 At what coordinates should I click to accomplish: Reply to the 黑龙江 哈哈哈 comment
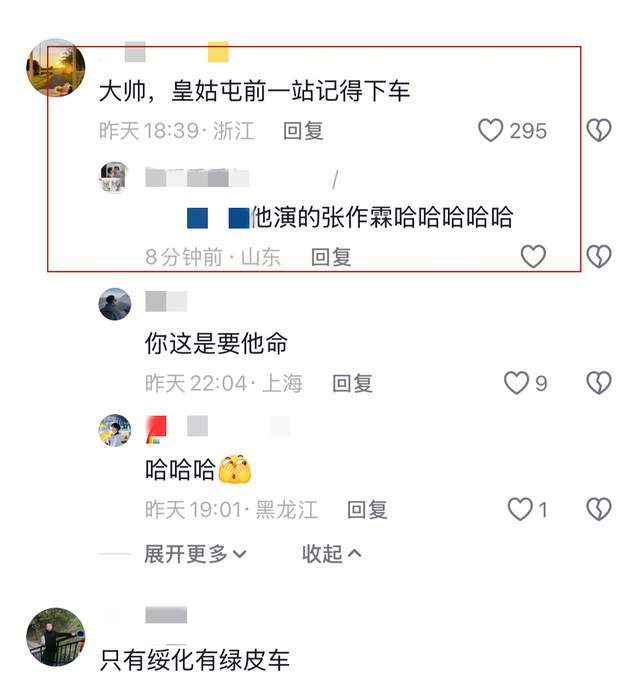coord(366,510)
